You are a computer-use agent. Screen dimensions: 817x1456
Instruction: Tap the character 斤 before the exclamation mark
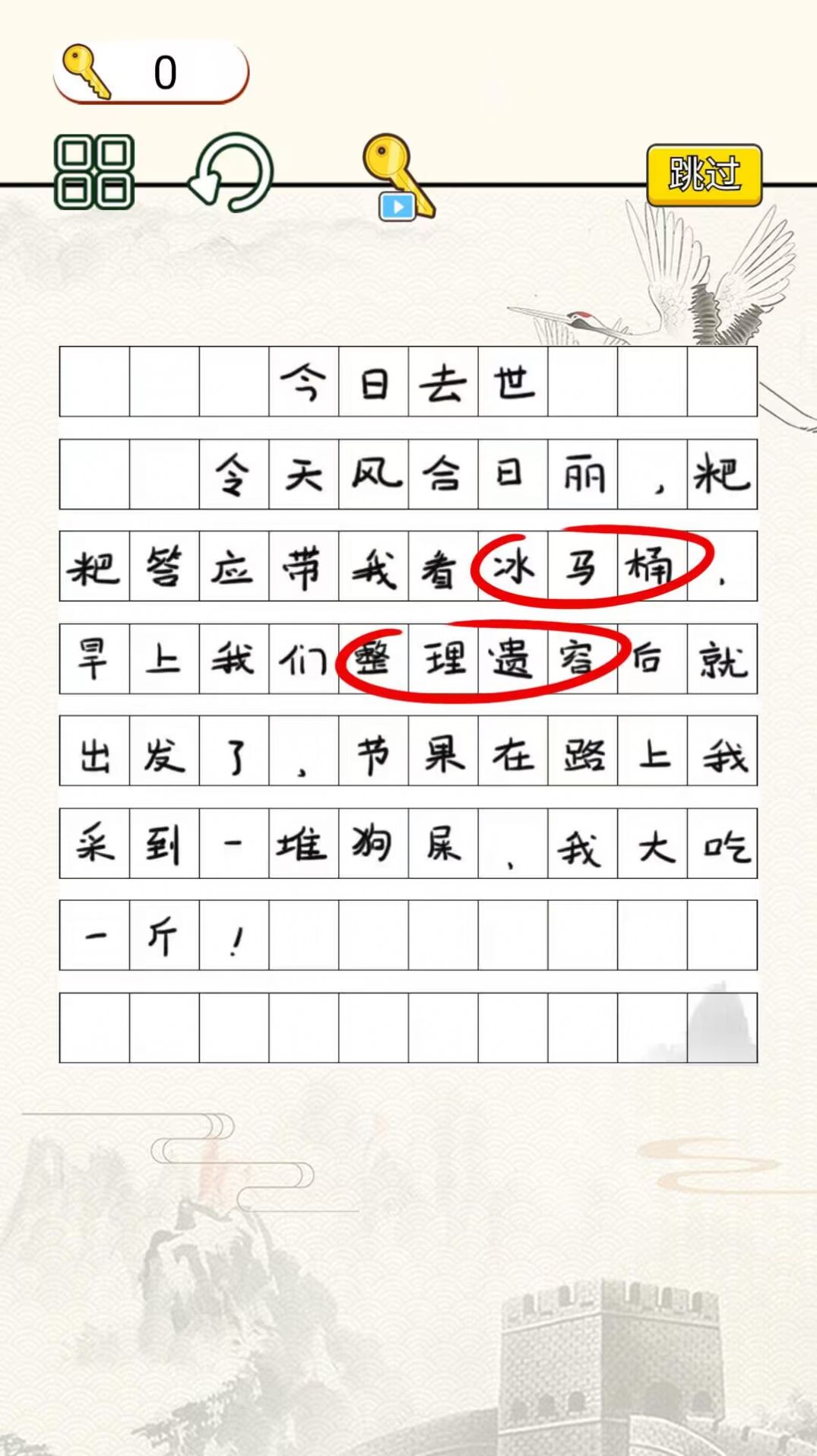[x=164, y=935]
